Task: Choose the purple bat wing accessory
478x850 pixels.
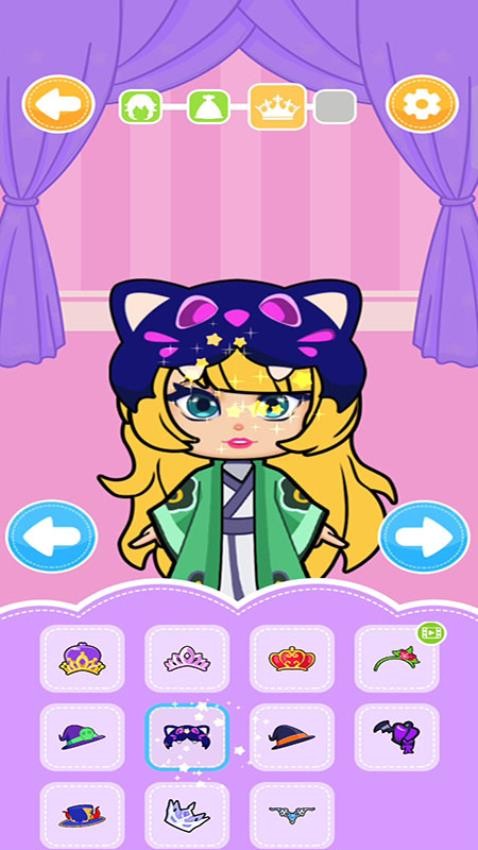Action: [x=397, y=737]
